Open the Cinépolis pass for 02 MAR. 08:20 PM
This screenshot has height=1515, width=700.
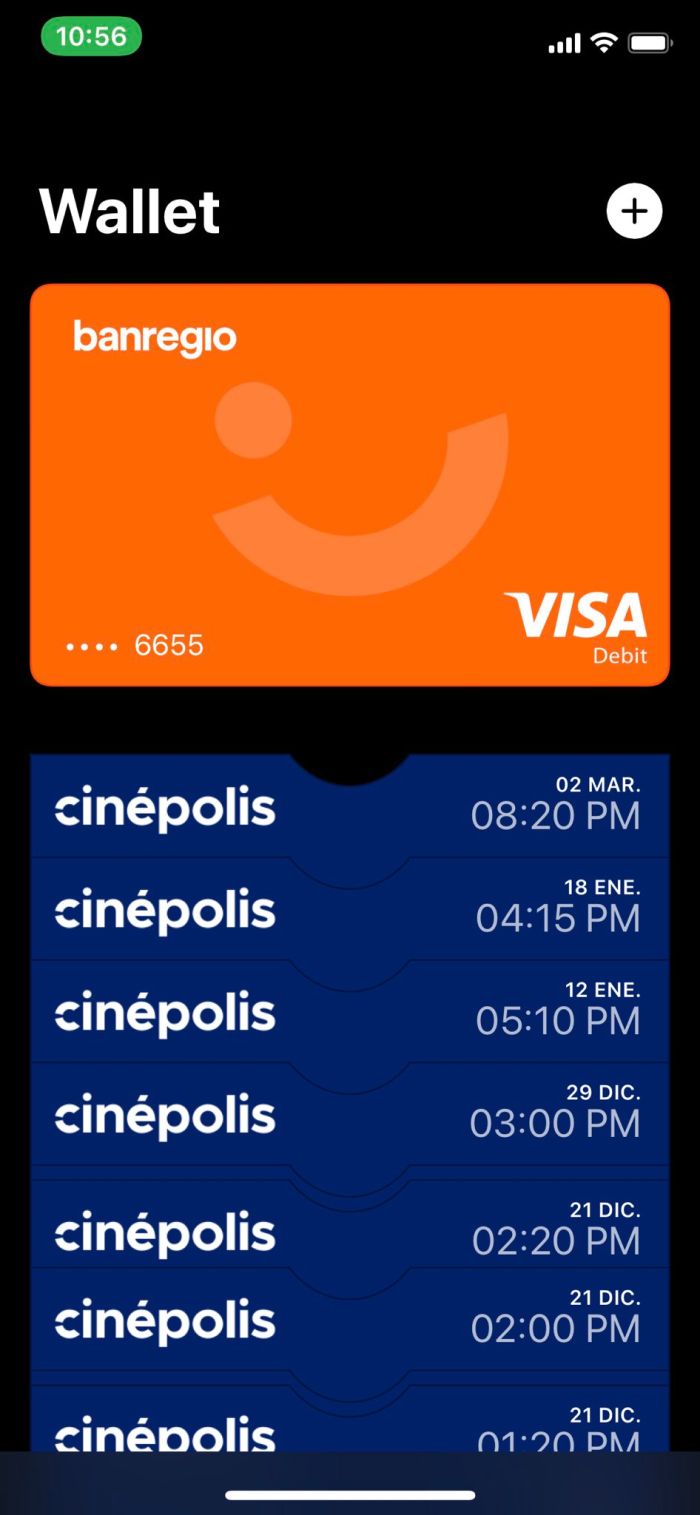tap(349, 810)
